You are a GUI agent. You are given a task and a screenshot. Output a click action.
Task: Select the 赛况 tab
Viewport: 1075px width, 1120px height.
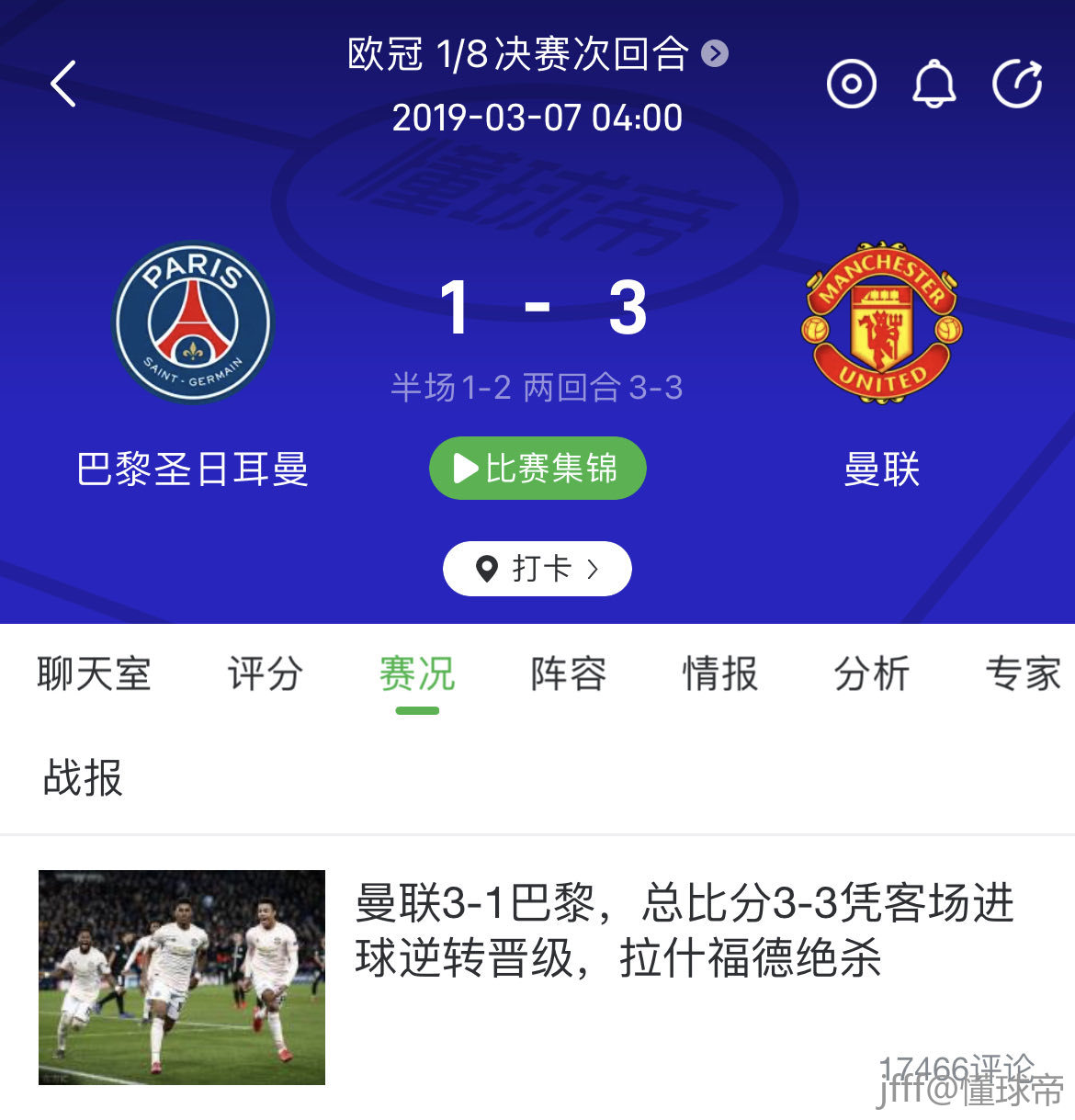(x=417, y=673)
